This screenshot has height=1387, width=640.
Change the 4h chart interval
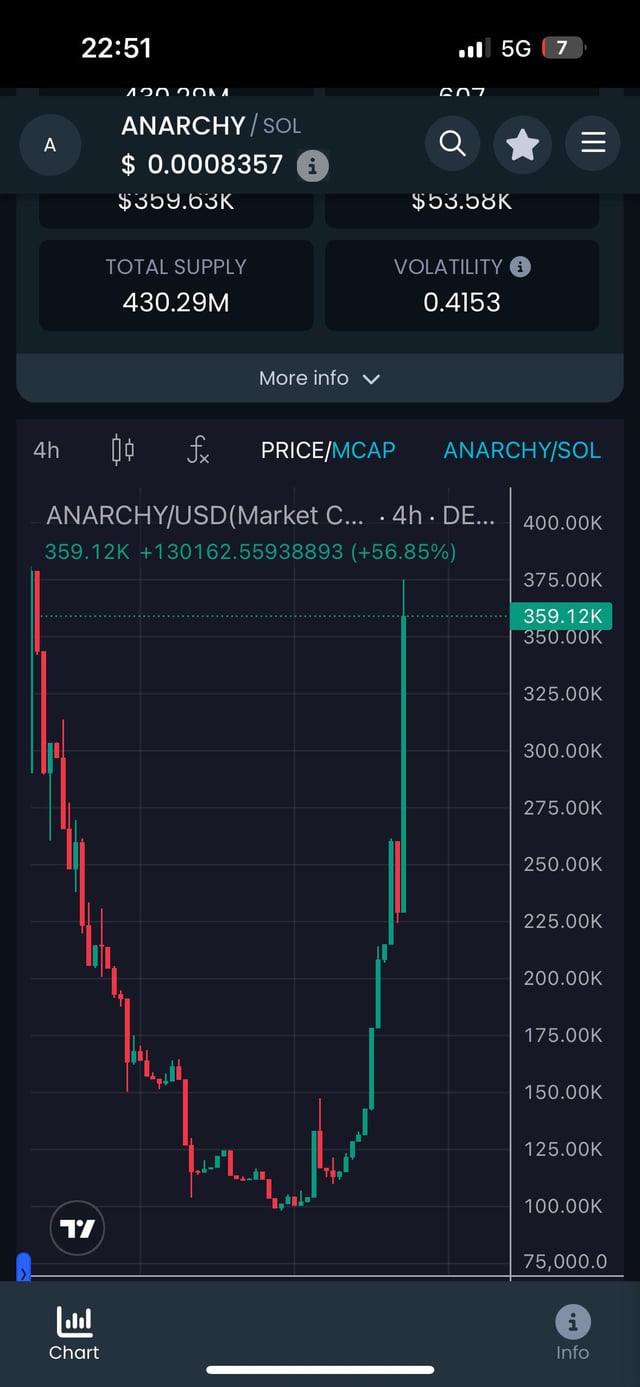coord(46,451)
